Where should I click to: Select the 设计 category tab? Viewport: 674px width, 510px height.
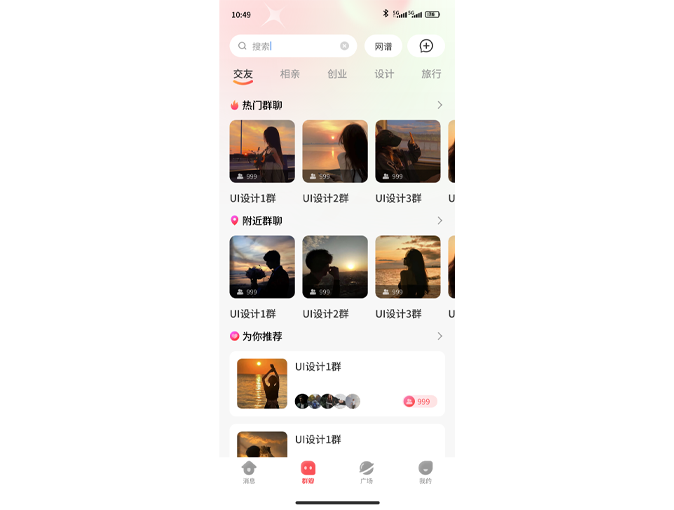(x=384, y=74)
